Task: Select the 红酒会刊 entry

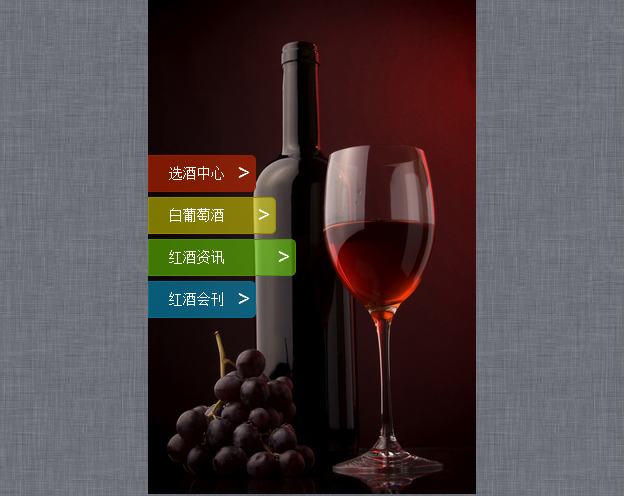Action: 201,300
